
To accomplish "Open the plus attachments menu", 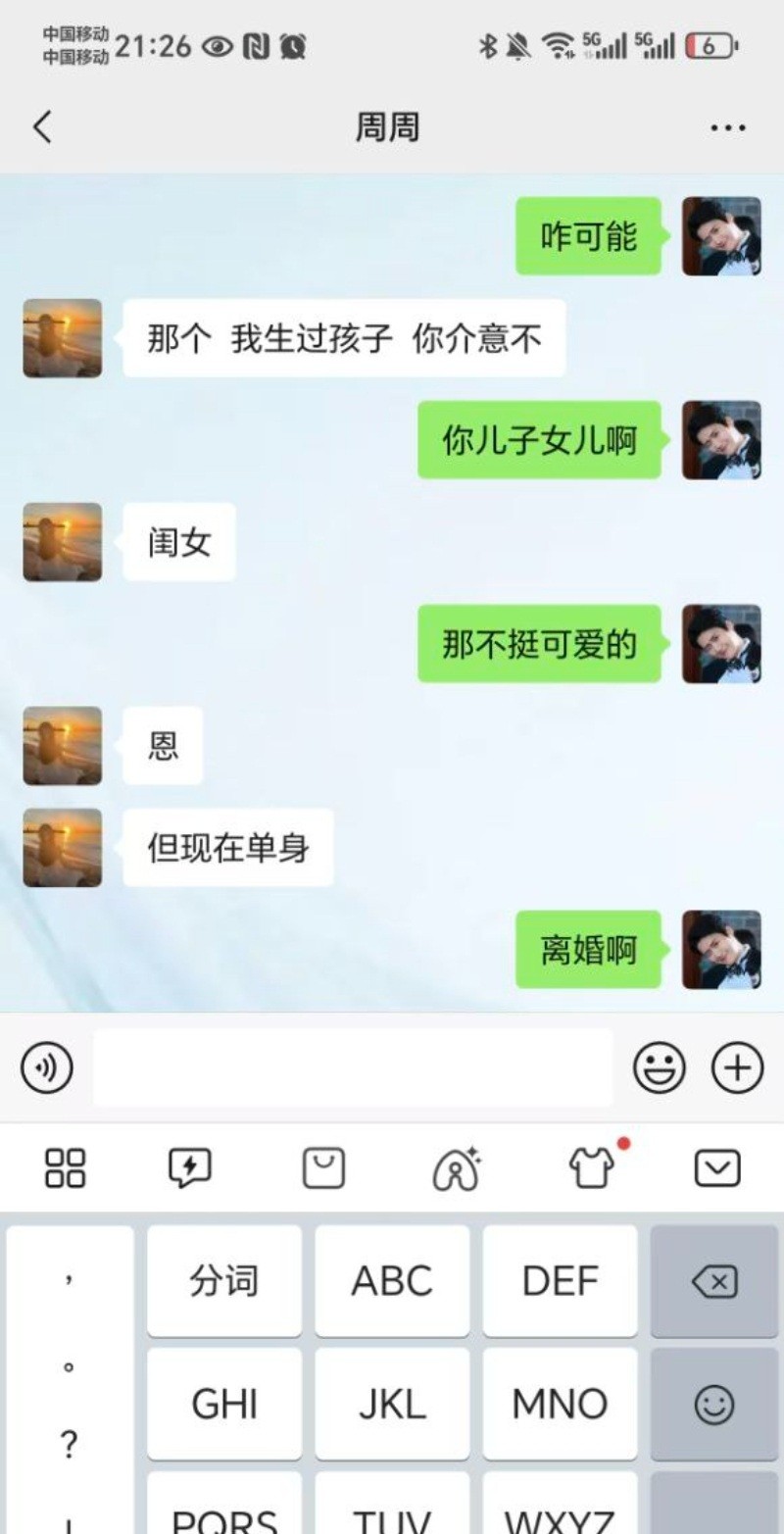I will pyautogui.click(x=737, y=1067).
